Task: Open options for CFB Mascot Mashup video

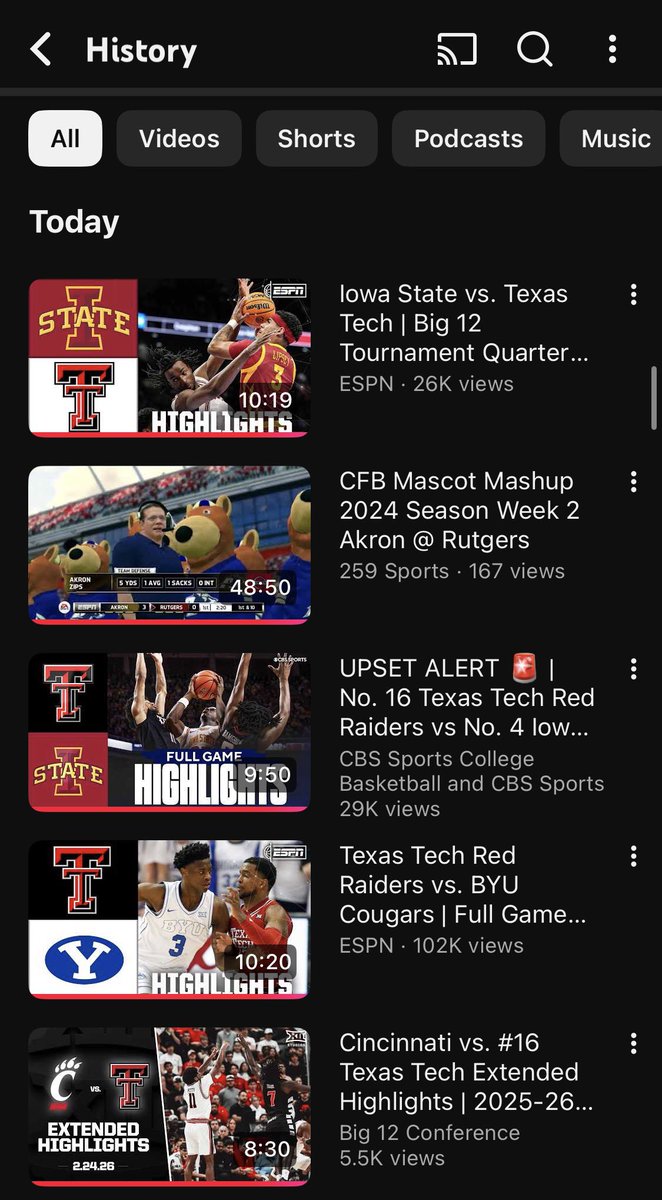Action: (633, 482)
